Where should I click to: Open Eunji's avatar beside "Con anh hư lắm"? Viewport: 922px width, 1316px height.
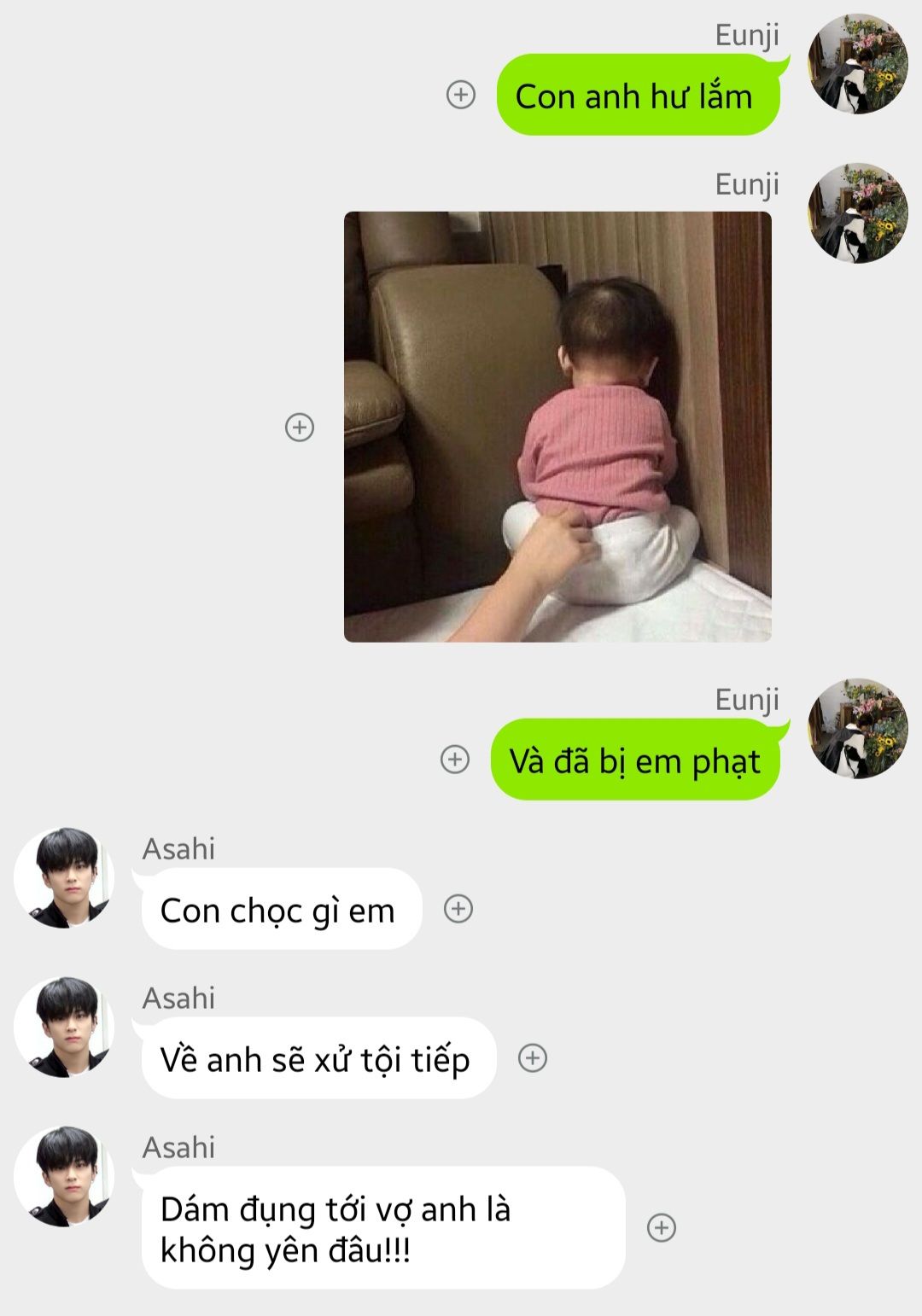(x=858, y=63)
